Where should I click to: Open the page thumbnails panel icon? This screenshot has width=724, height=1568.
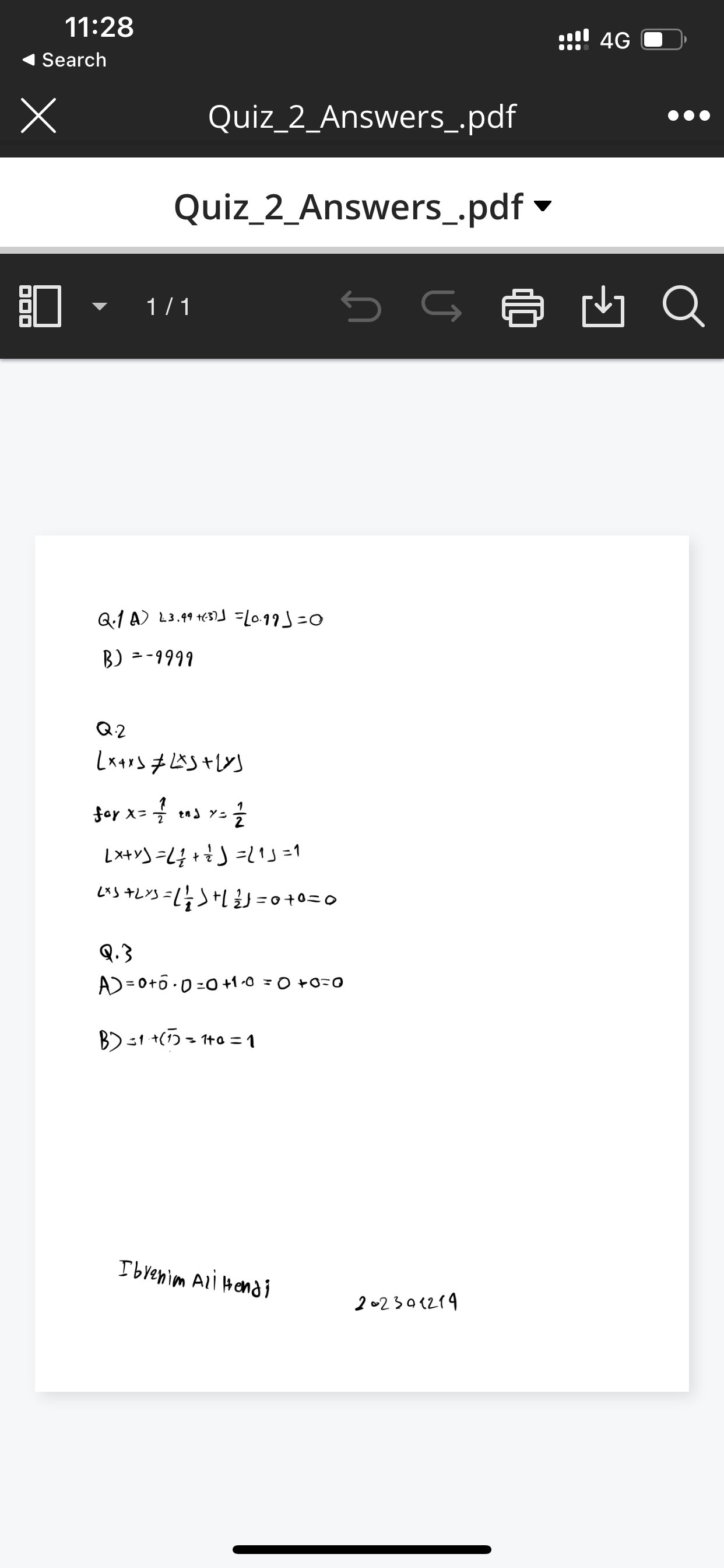(x=38, y=306)
